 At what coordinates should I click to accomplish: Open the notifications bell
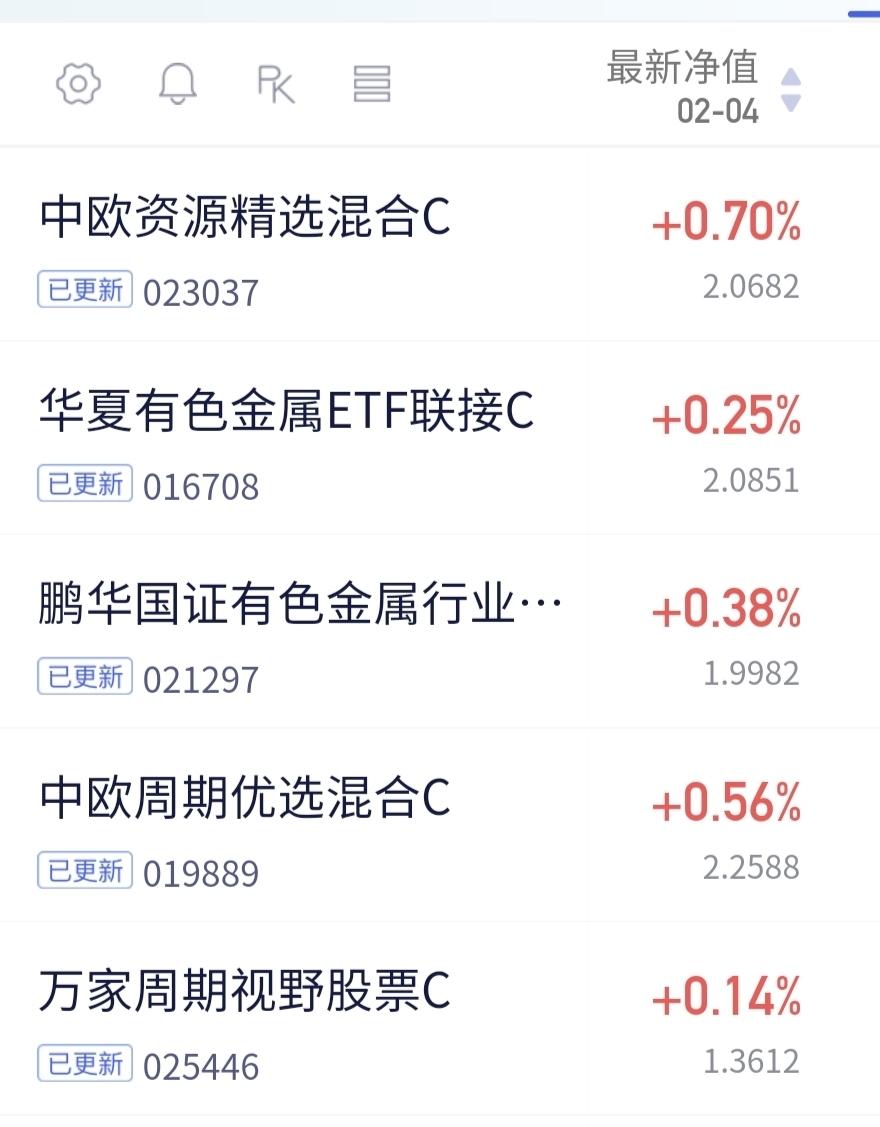(178, 84)
